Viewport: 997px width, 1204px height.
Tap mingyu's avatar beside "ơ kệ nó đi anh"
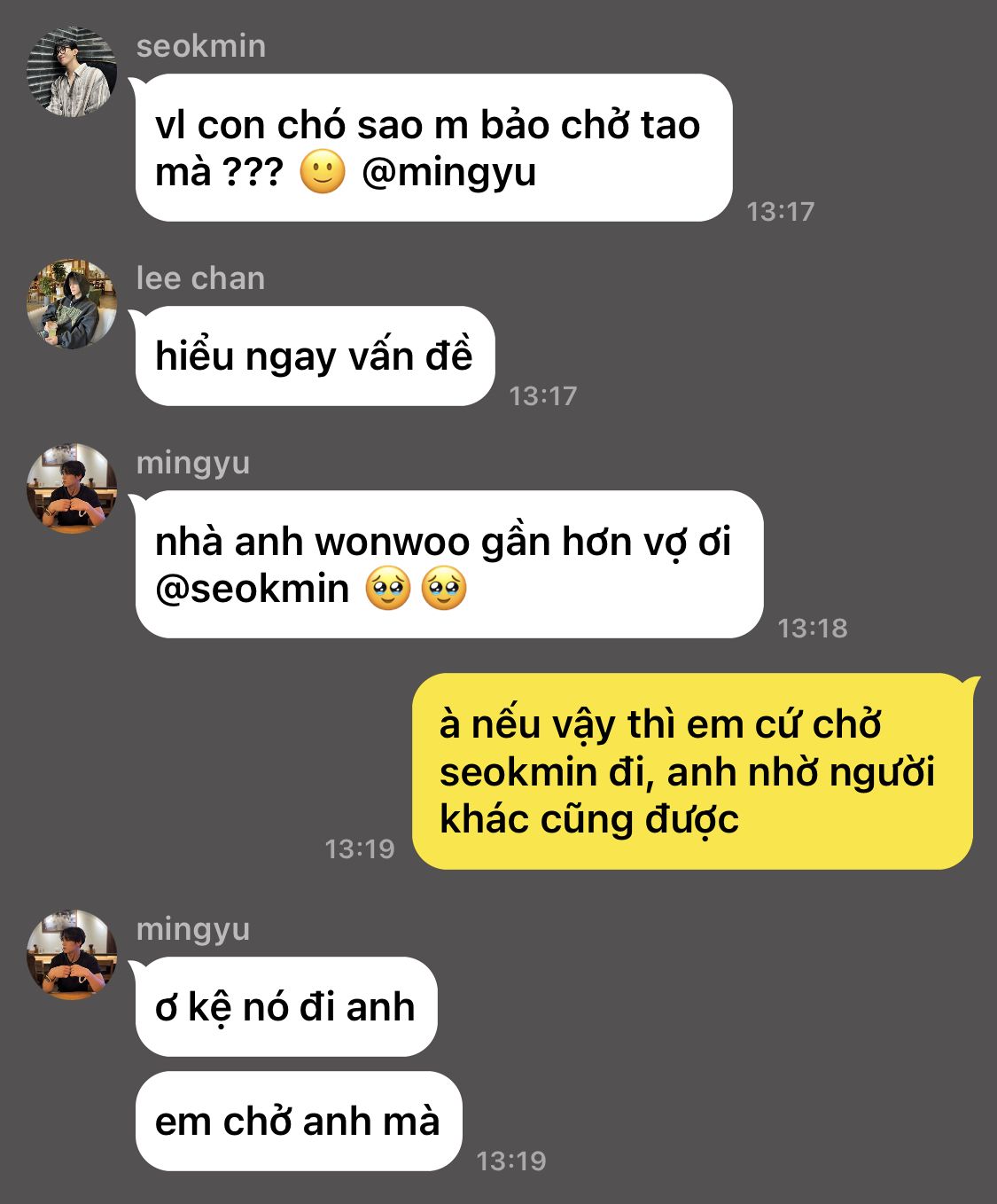click(x=72, y=955)
